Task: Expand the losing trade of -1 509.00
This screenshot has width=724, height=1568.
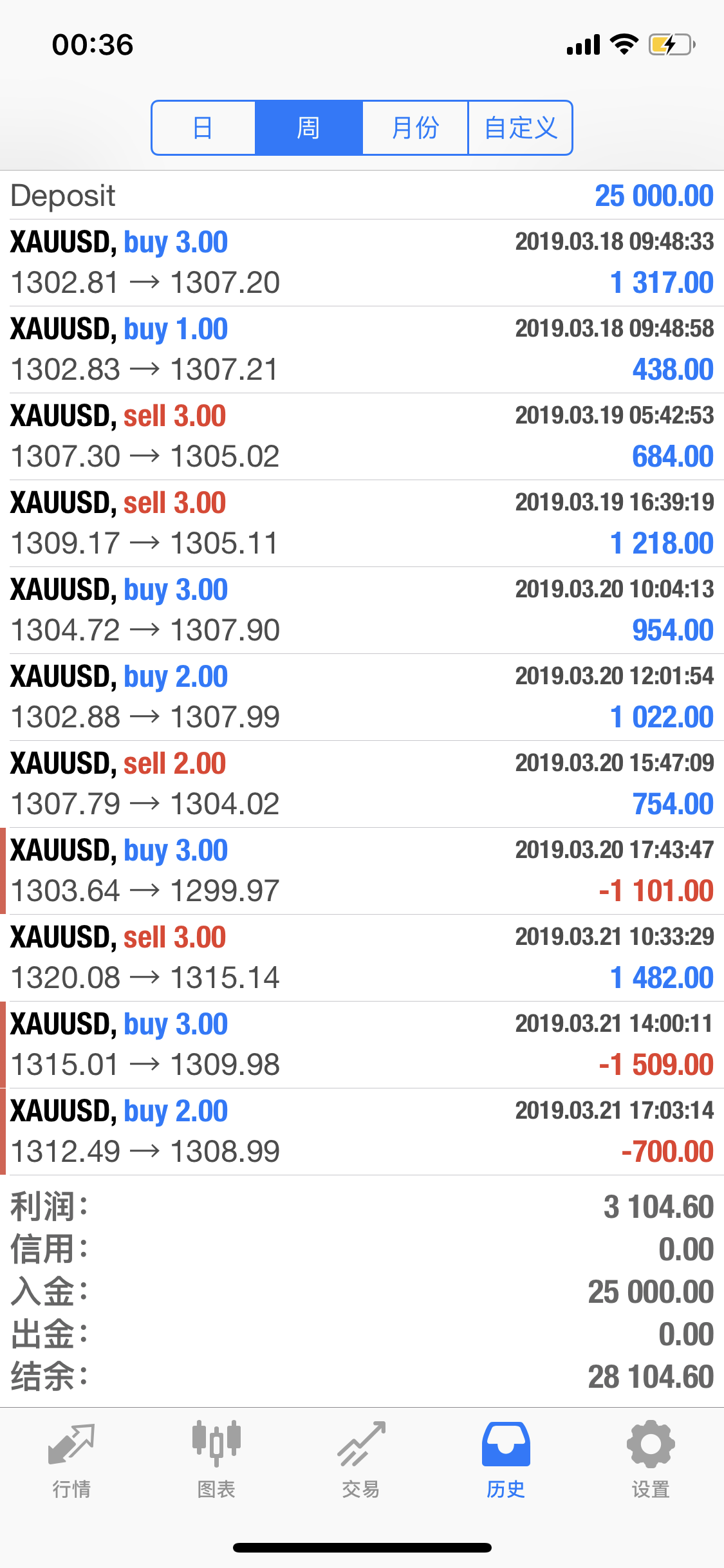Action: (362, 1045)
